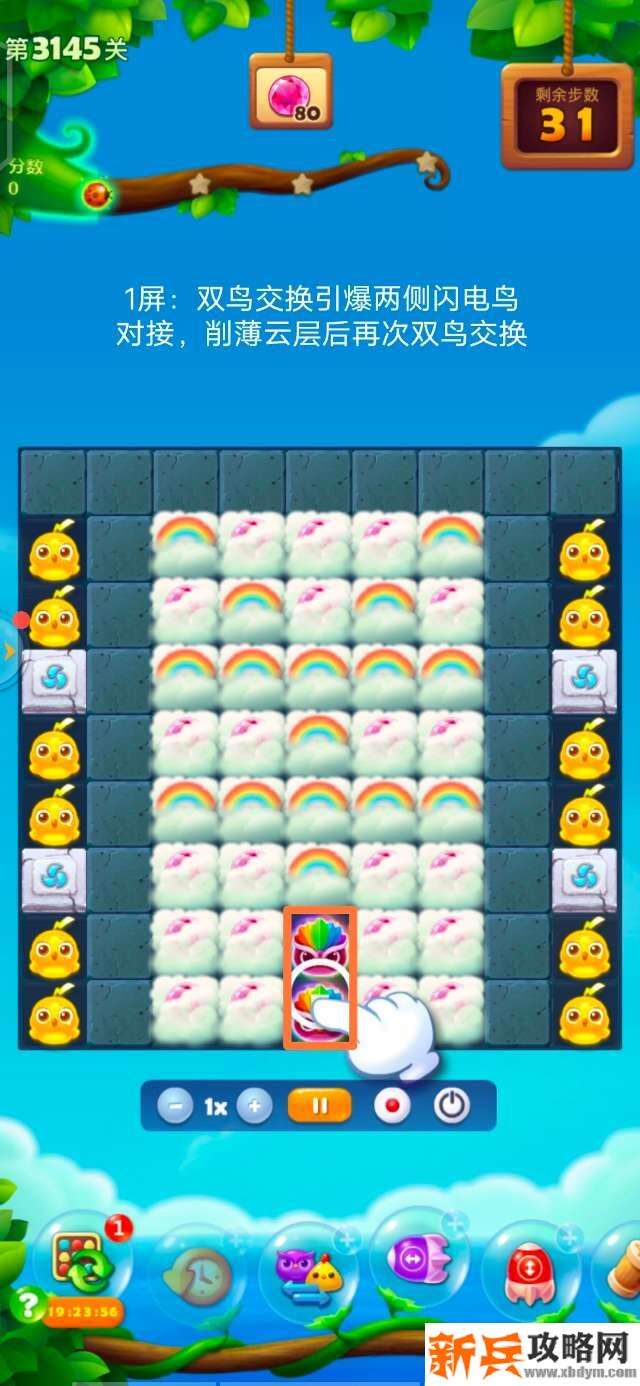This screenshot has width=640, height=1386.
Task: Expand the side panel arrow on the left edge
Action: tap(9, 651)
